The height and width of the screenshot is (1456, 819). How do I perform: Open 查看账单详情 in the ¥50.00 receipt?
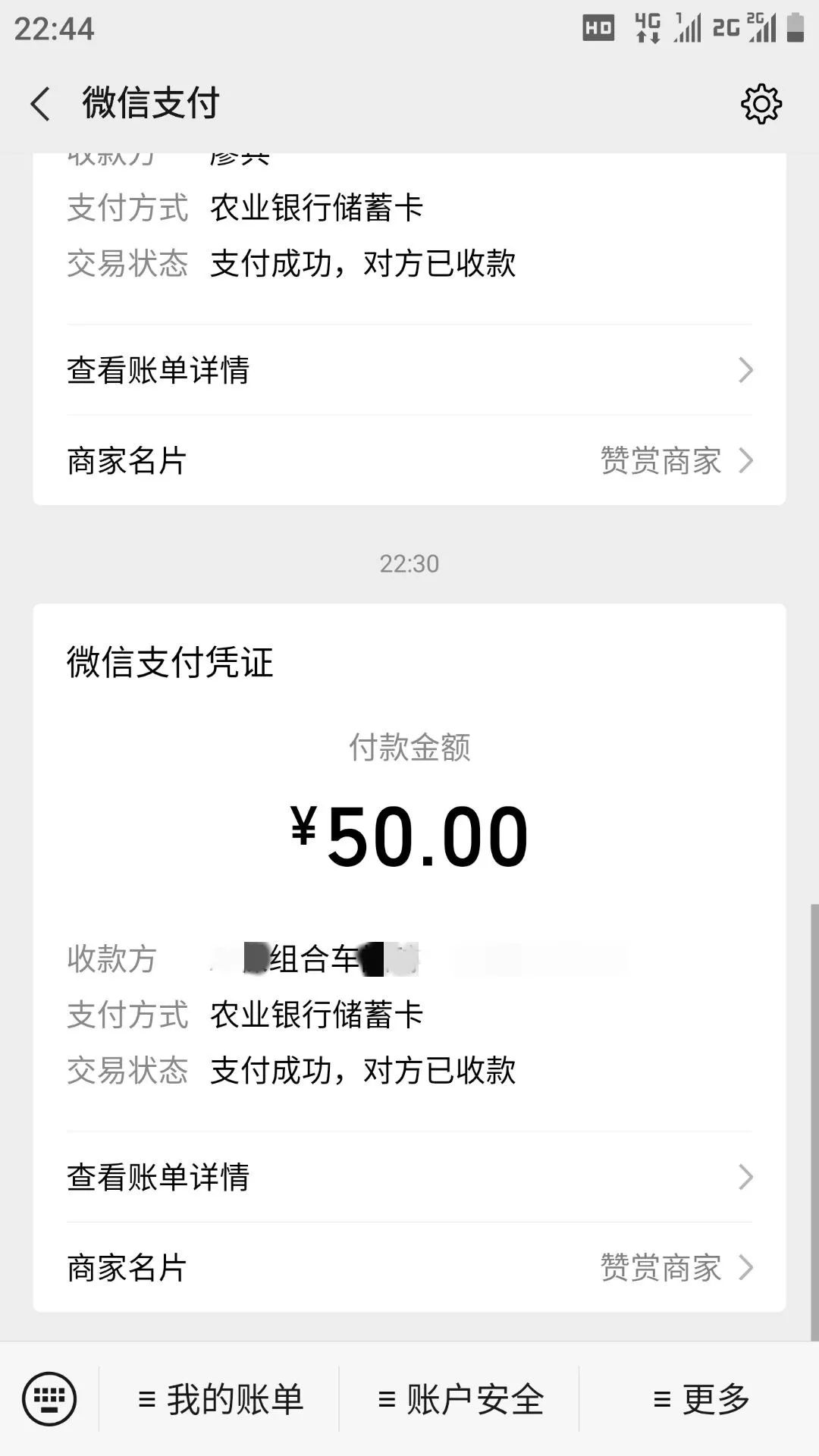tap(409, 1177)
